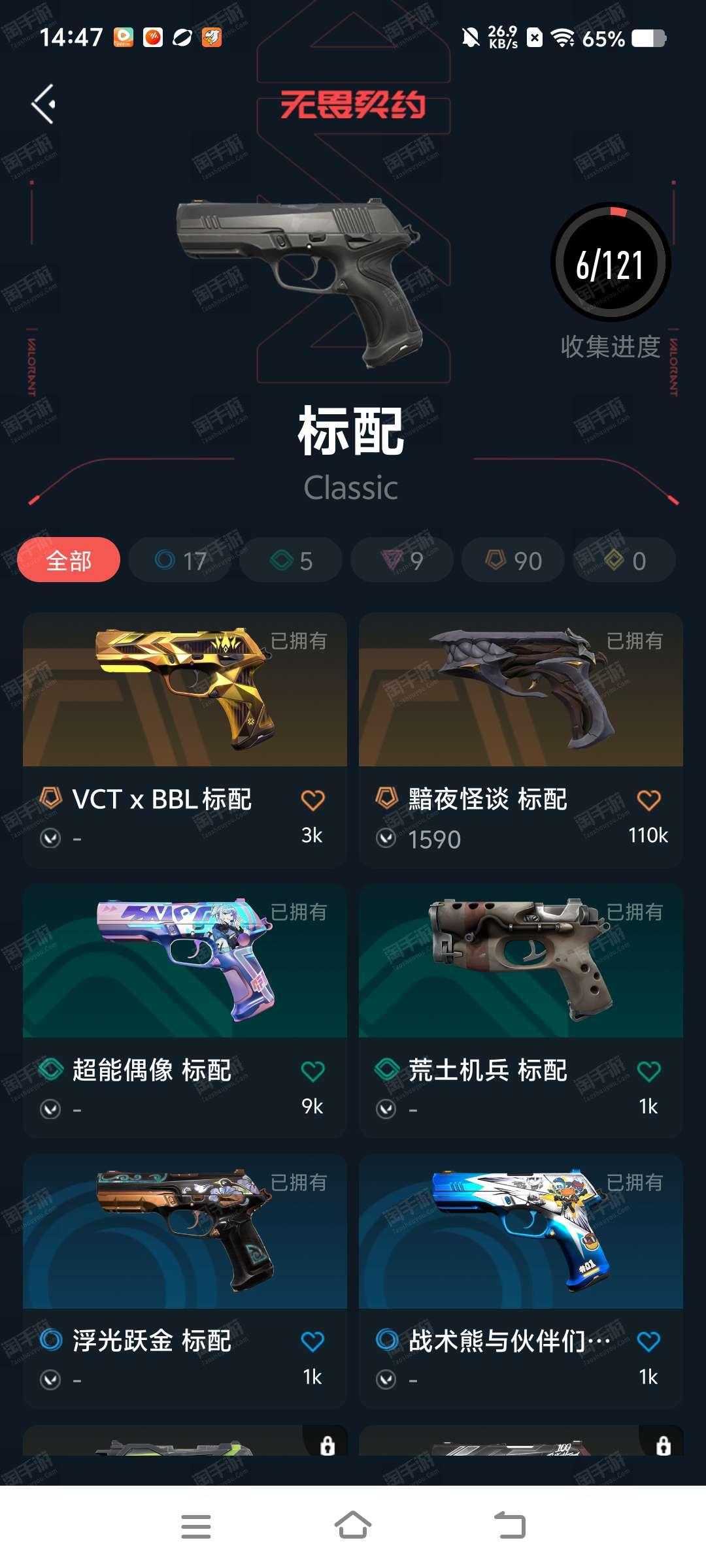Like the 荒土机兵 标配 skin
Viewport: 706px width, 1568px height.
(x=648, y=1071)
